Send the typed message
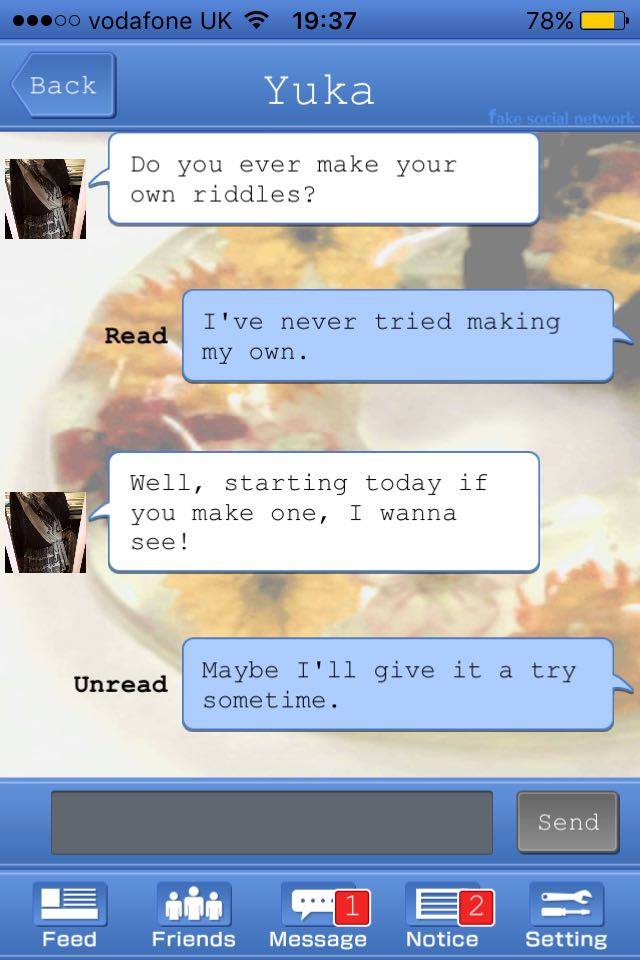 tap(568, 822)
